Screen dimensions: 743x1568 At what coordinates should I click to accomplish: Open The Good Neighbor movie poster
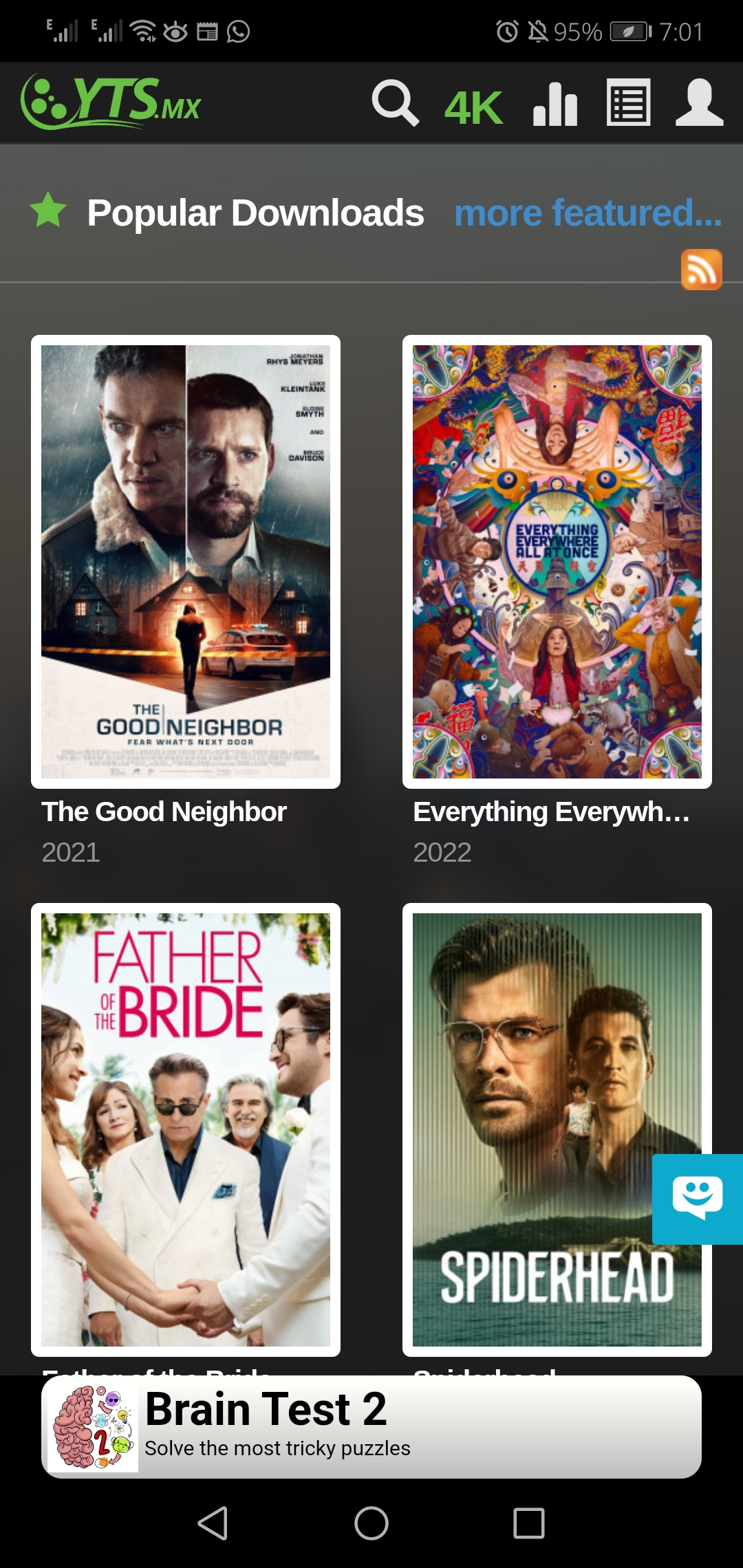click(186, 561)
